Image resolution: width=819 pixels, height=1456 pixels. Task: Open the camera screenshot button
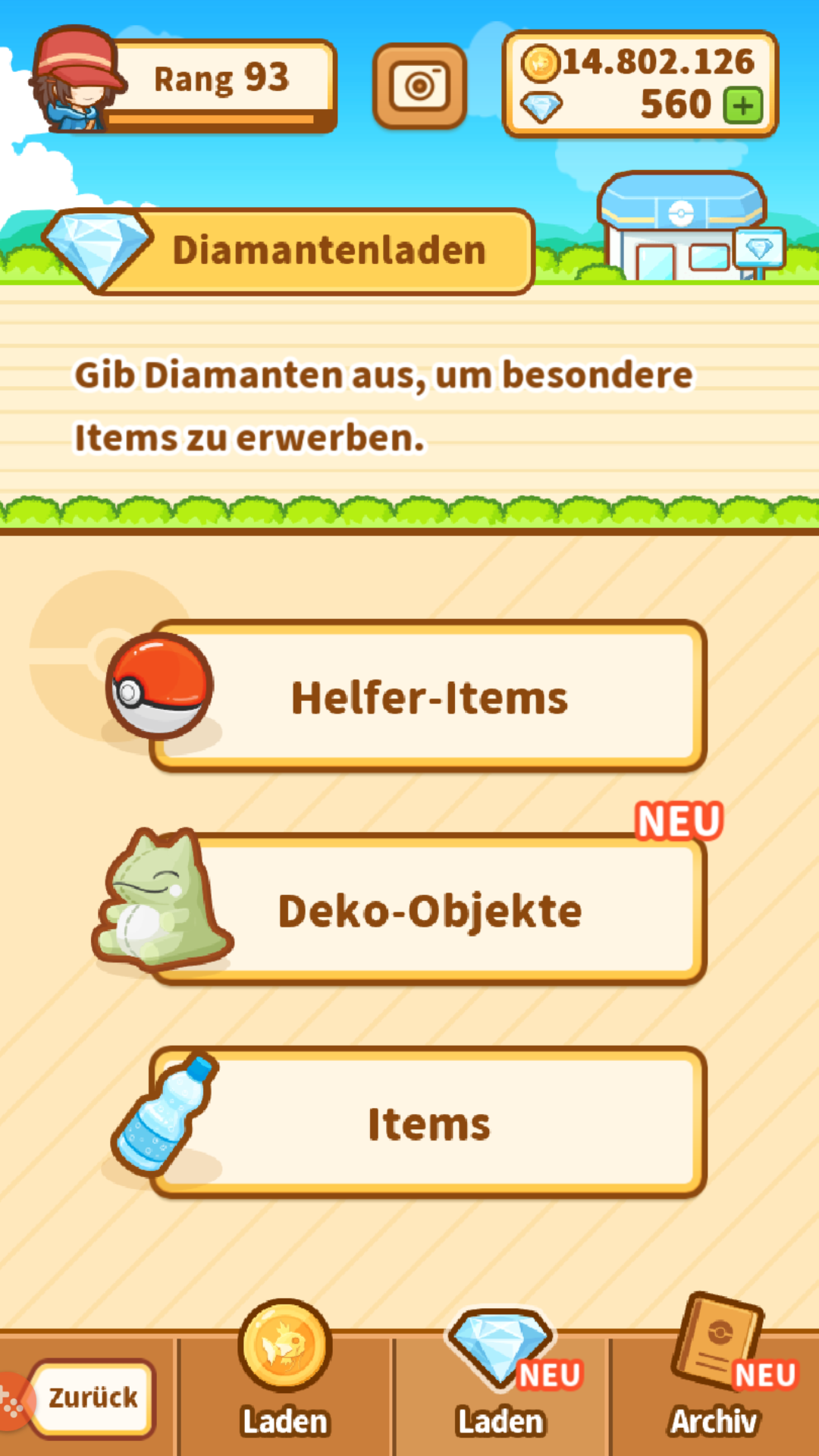click(419, 86)
